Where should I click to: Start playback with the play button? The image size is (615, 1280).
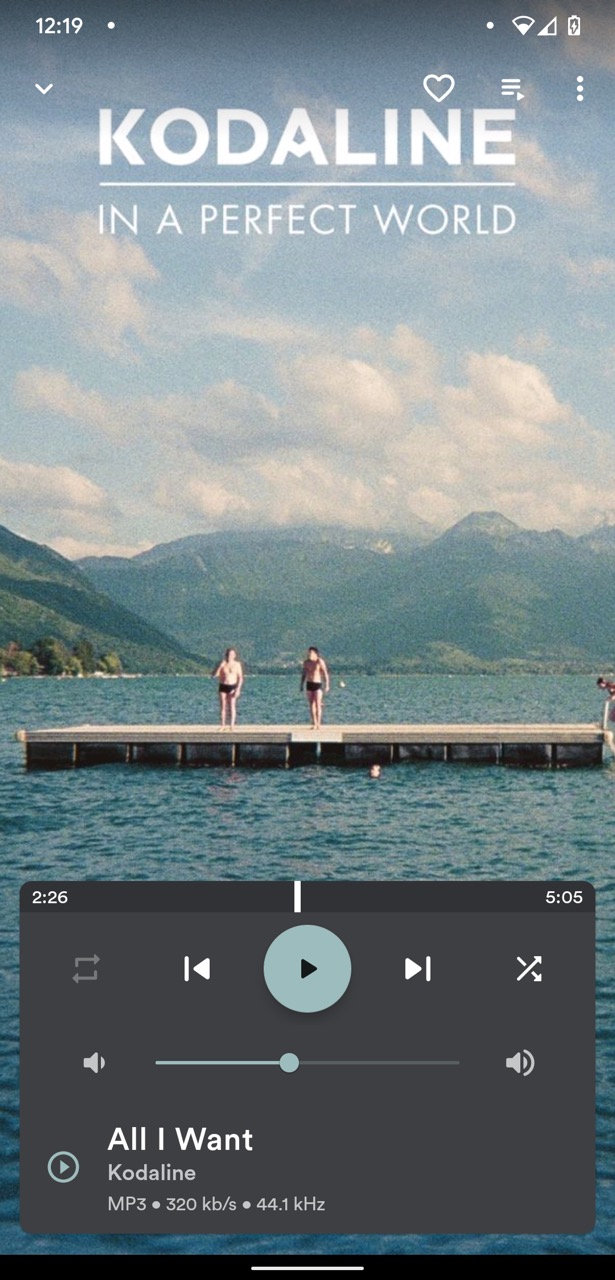[x=307, y=968]
